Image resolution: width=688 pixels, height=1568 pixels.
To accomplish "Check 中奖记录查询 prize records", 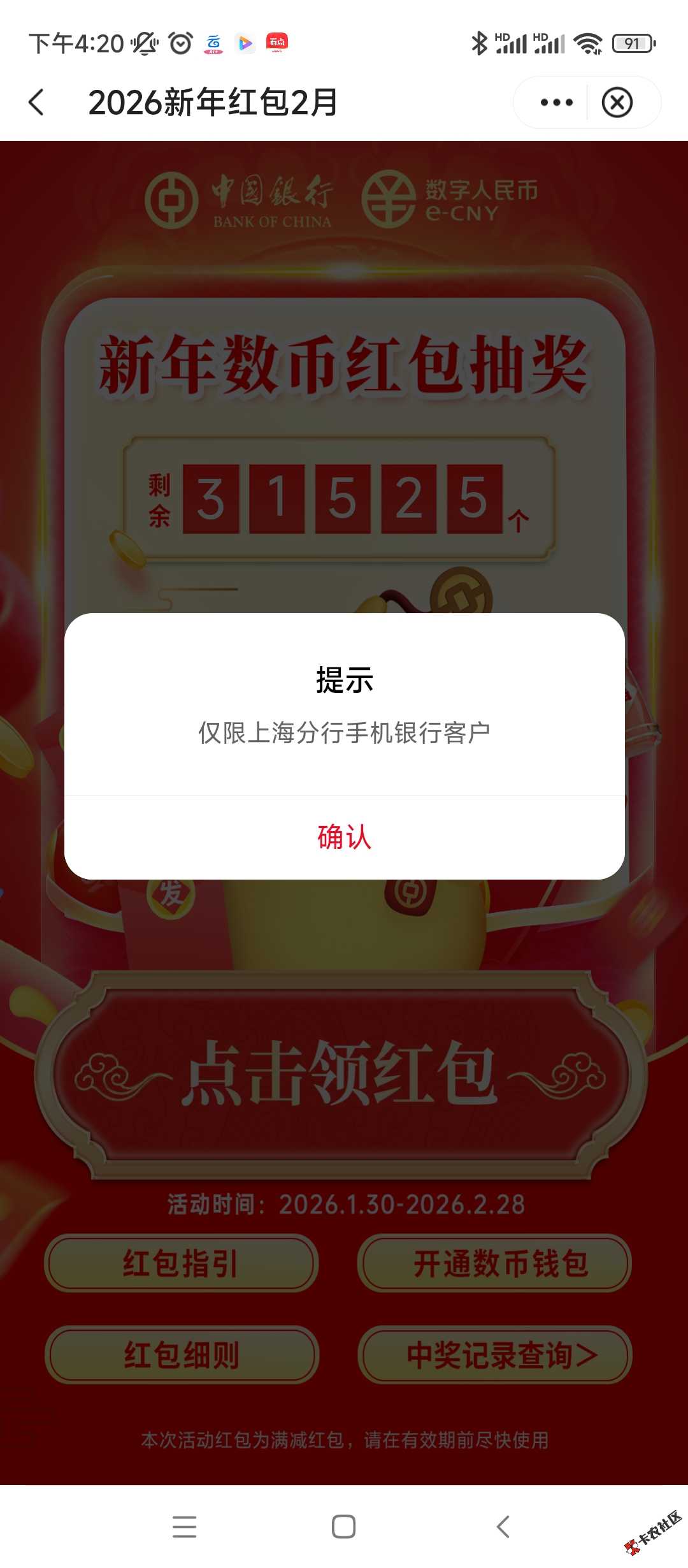I will [x=494, y=1355].
